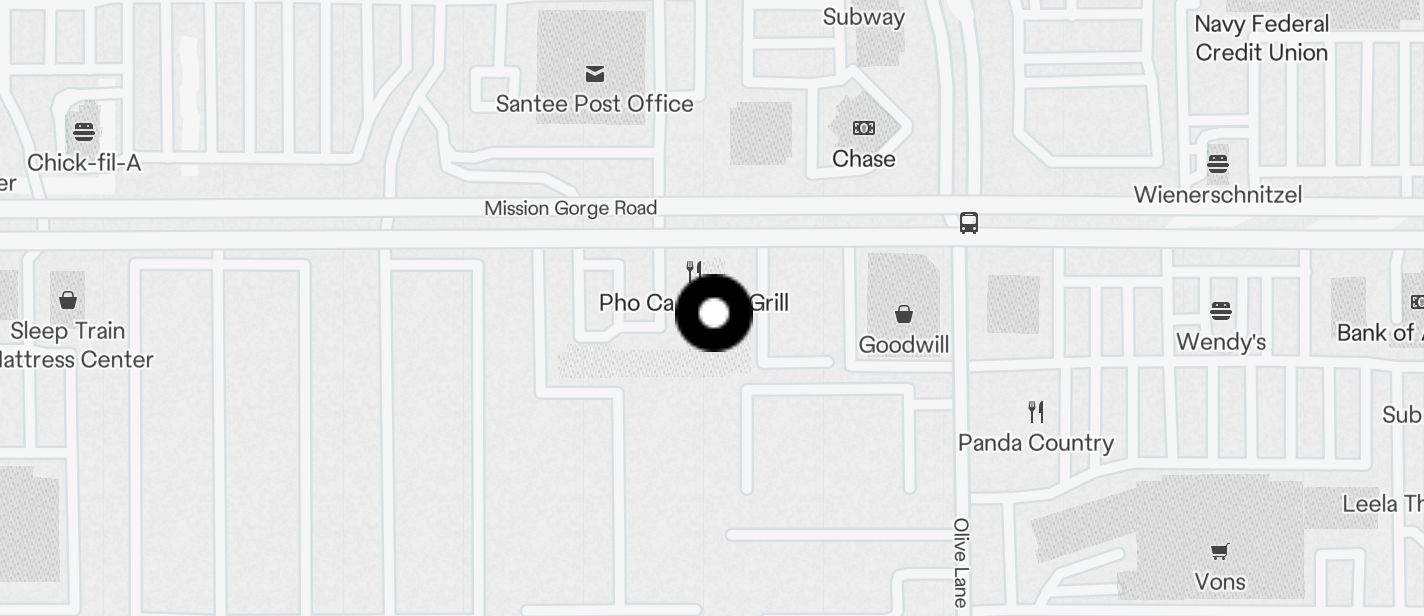Open the Goodwill store marker
Screen dimensions: 1424x616
point(904,315)
